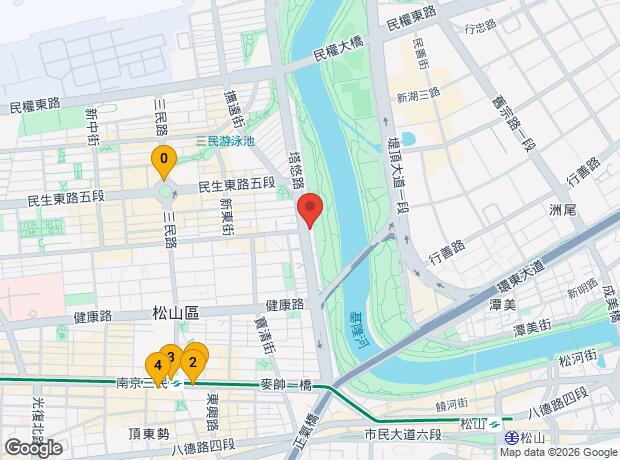Tap the red location pin on 塔悠路
Viewport: 620px width, 460px height.
click(310, 210)
